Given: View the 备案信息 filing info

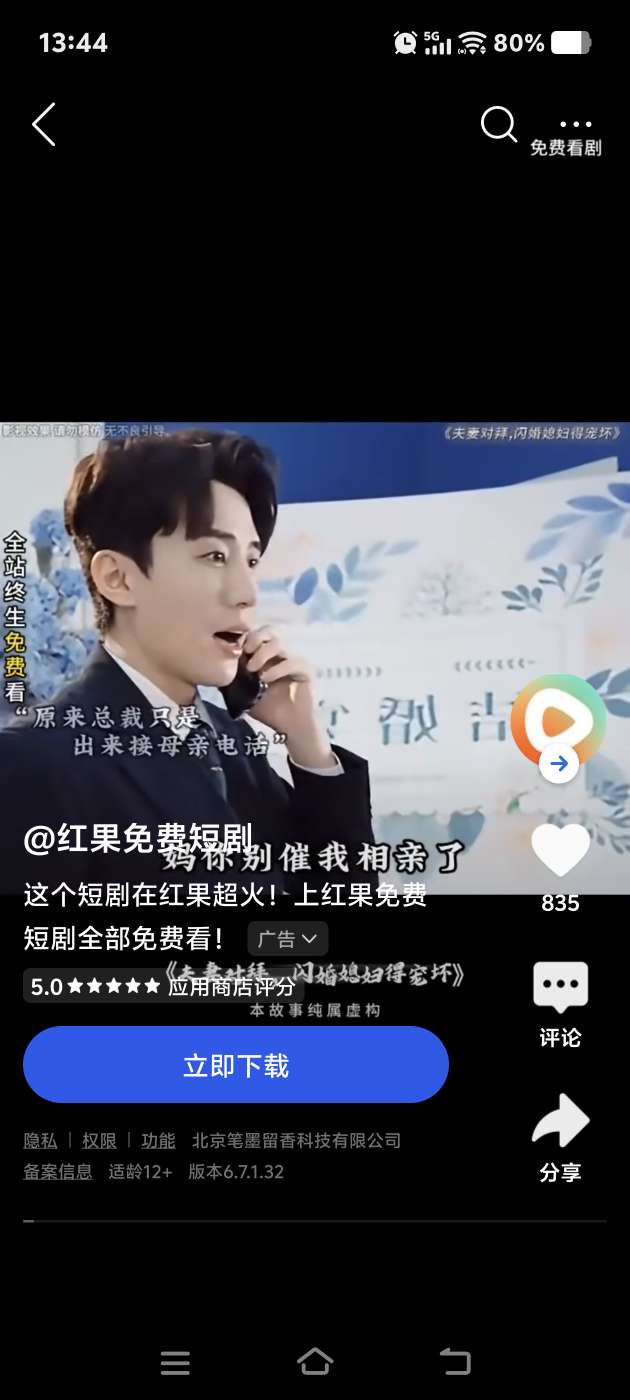Looking at the screenshot, I should point(58,1172).
